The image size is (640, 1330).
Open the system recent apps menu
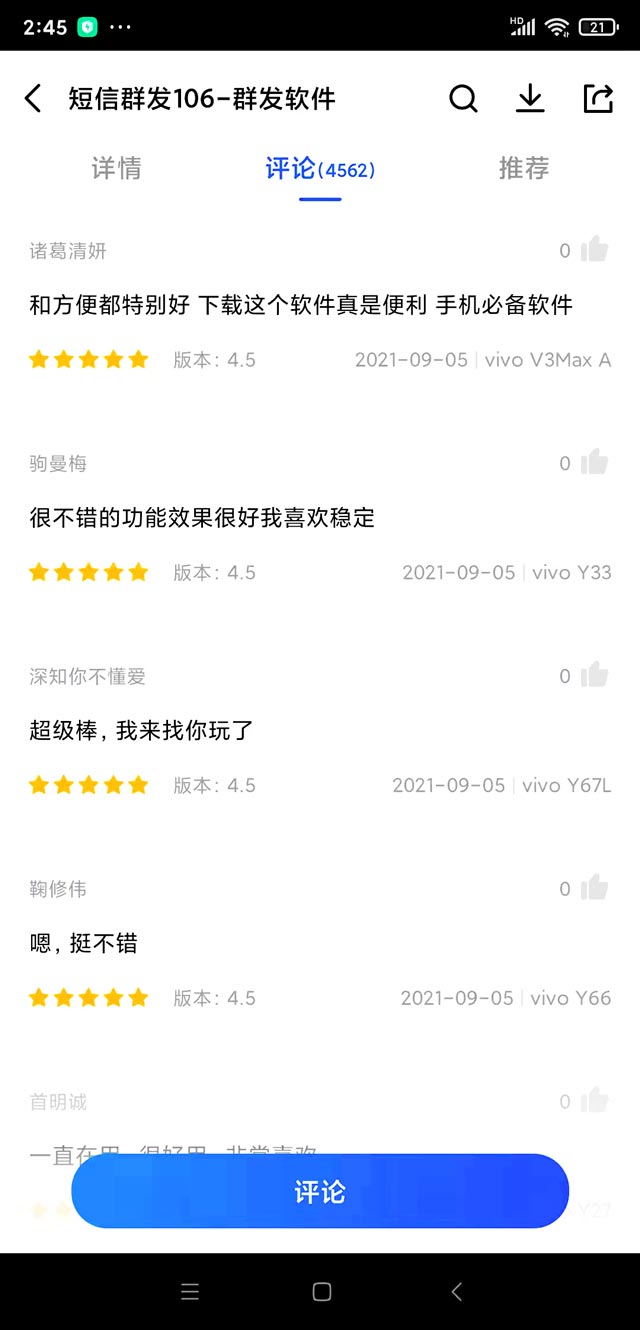(190, 1291)
